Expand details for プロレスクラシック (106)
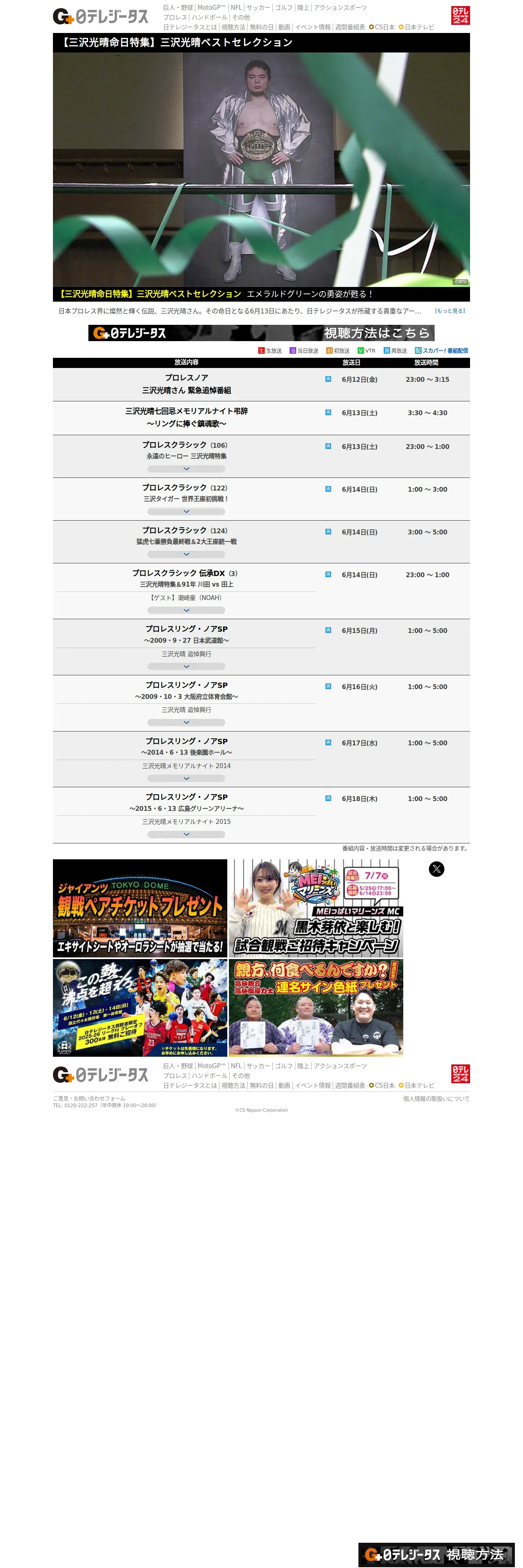This screenshot has height=1568, width=523. (186, 469)
